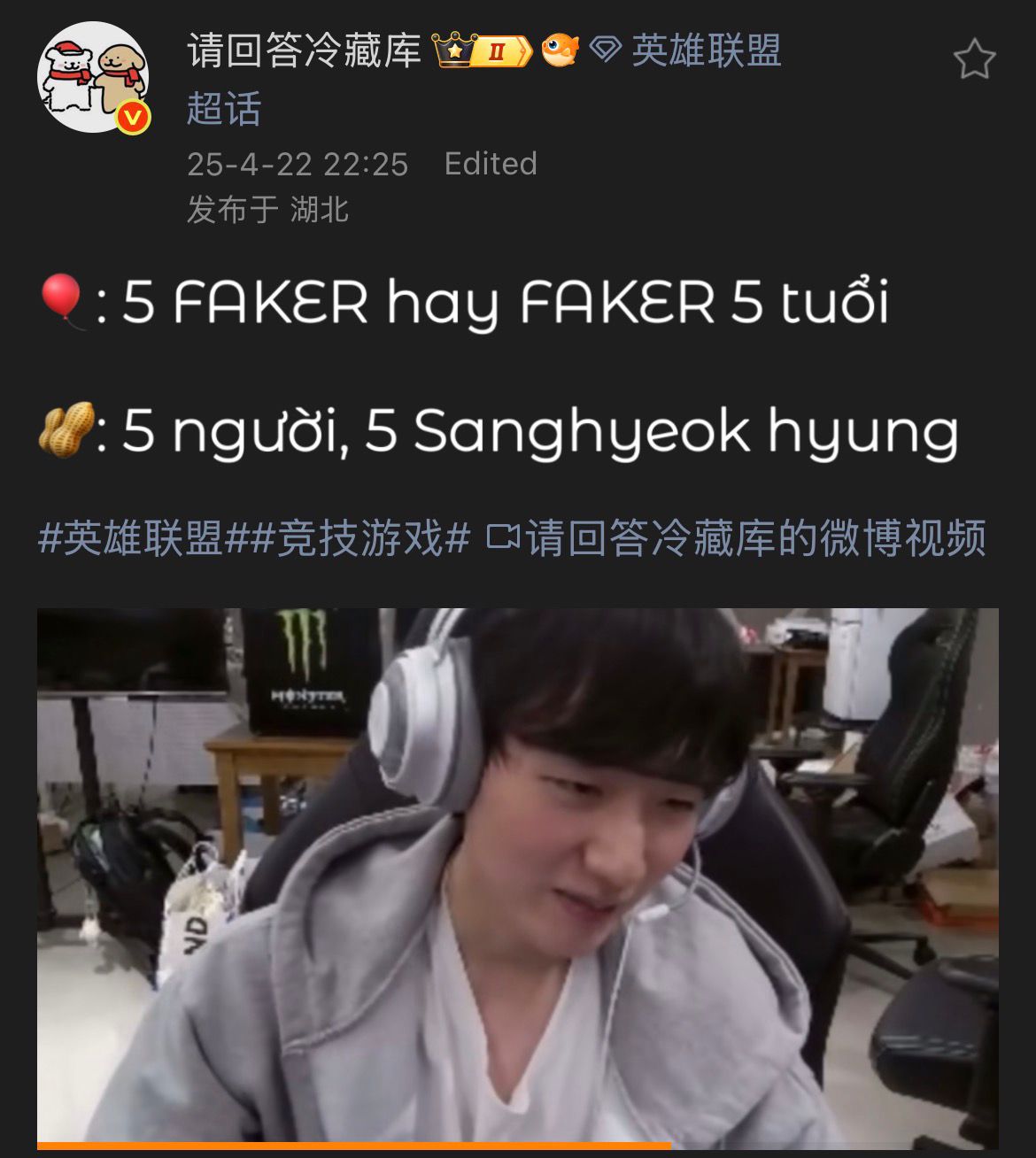Open 请回答冷藏库 profile avatar
This screenshot has height=1158, width=1036.
coord(92,78)
